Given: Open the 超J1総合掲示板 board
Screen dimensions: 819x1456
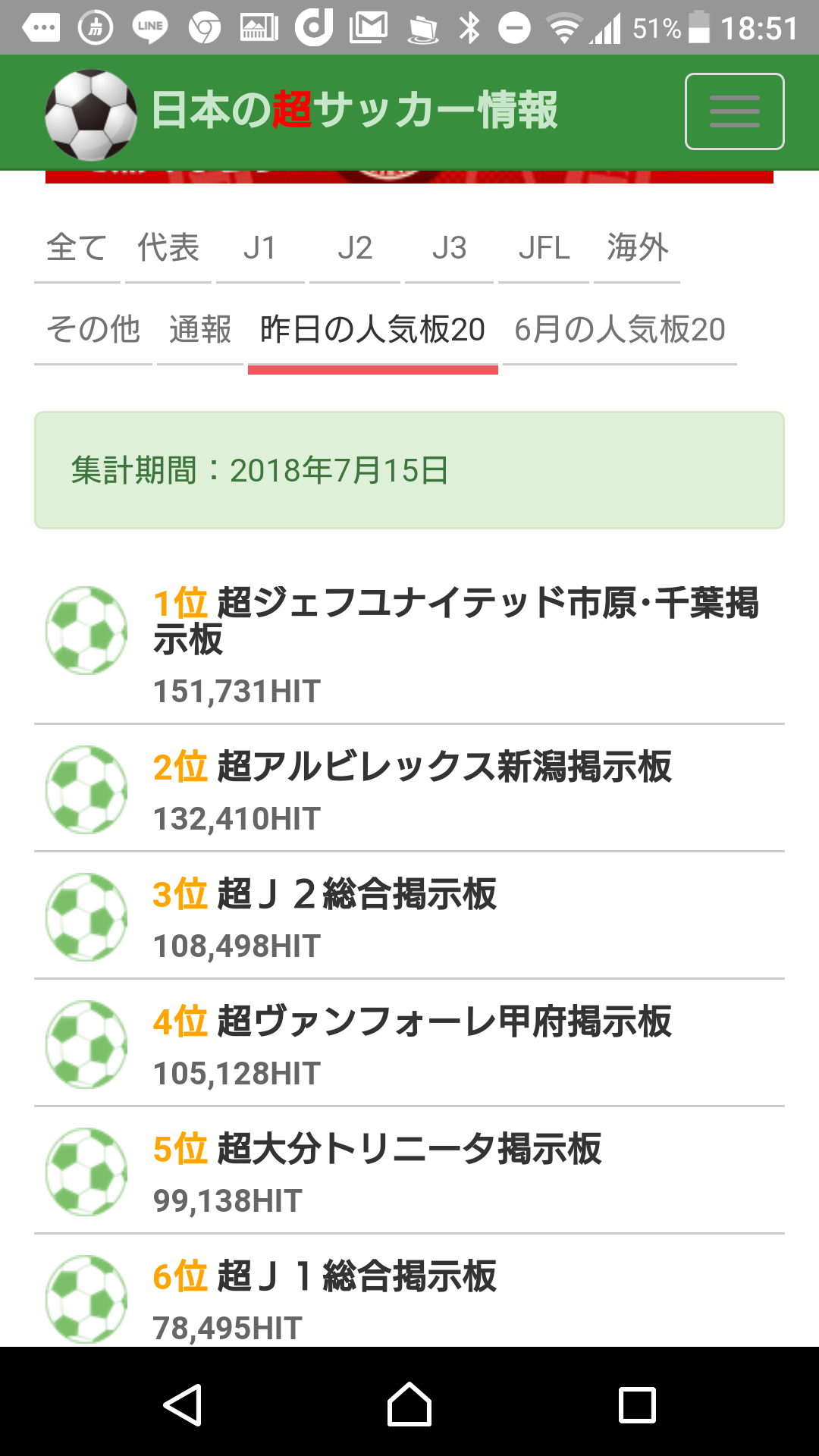Looking at the screenshot, I should [x=356, y=1276].
